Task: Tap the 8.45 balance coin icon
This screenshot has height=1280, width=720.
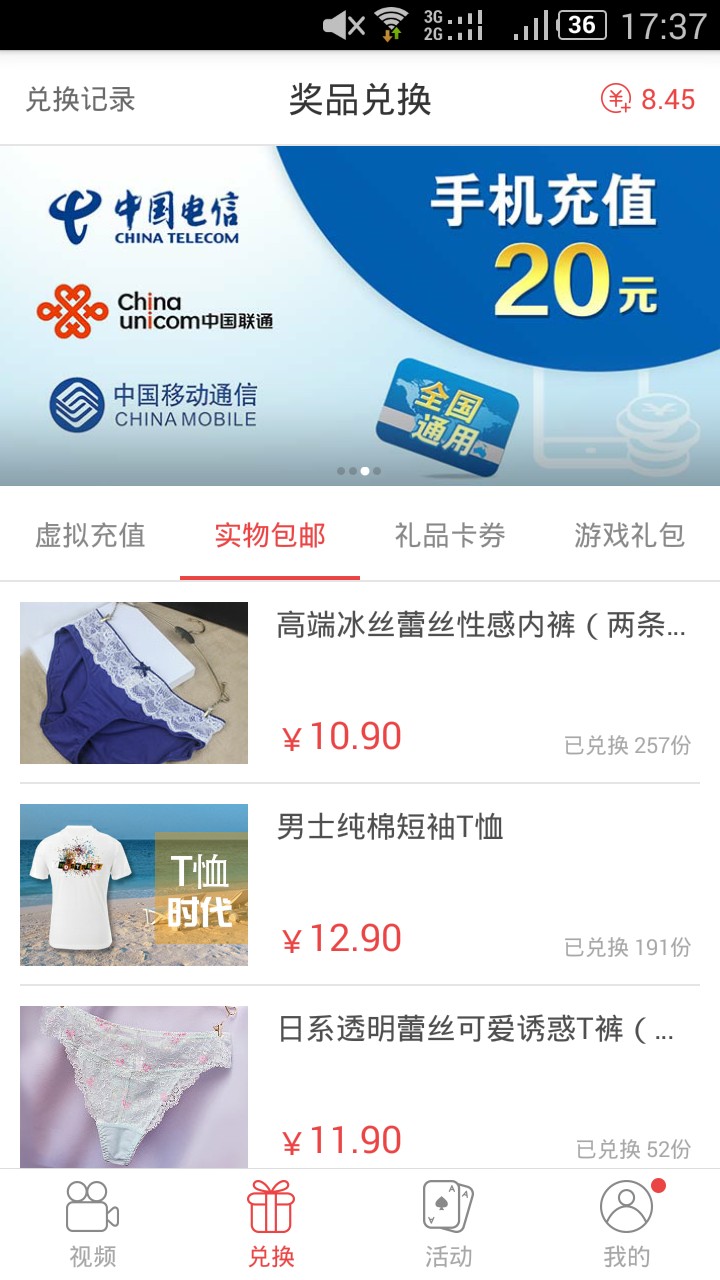Action: tap(616, 99)
